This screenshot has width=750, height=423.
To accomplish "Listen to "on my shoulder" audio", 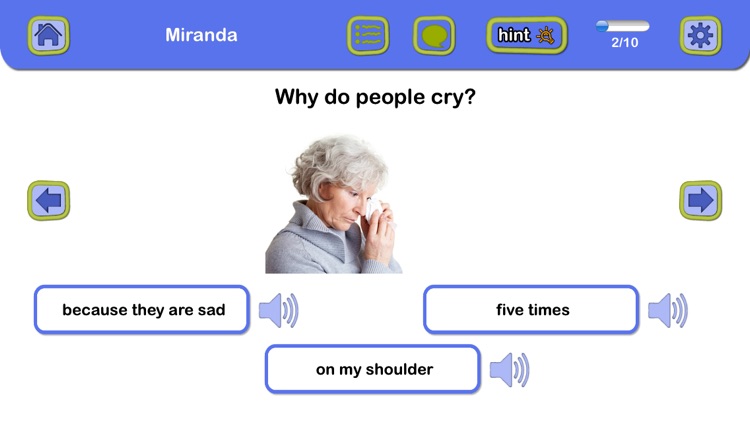I will 509,370.
